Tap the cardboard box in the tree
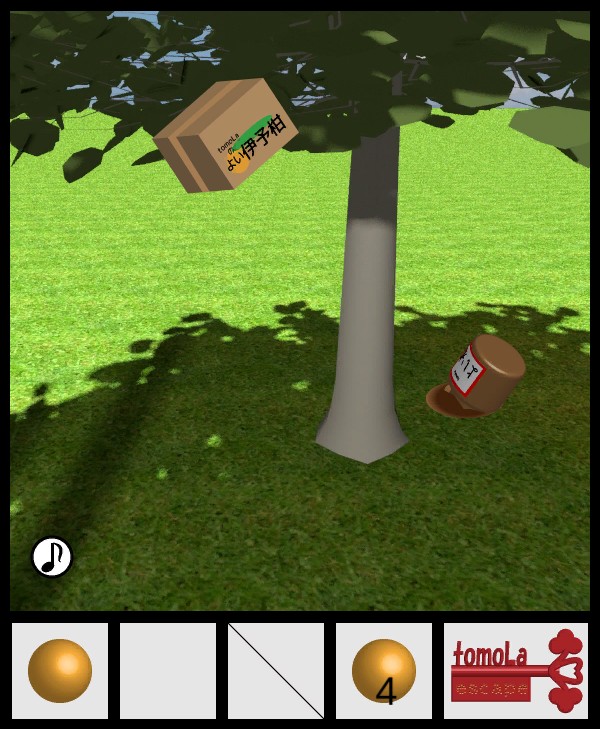The image size is (600, 729). (227, 135)
